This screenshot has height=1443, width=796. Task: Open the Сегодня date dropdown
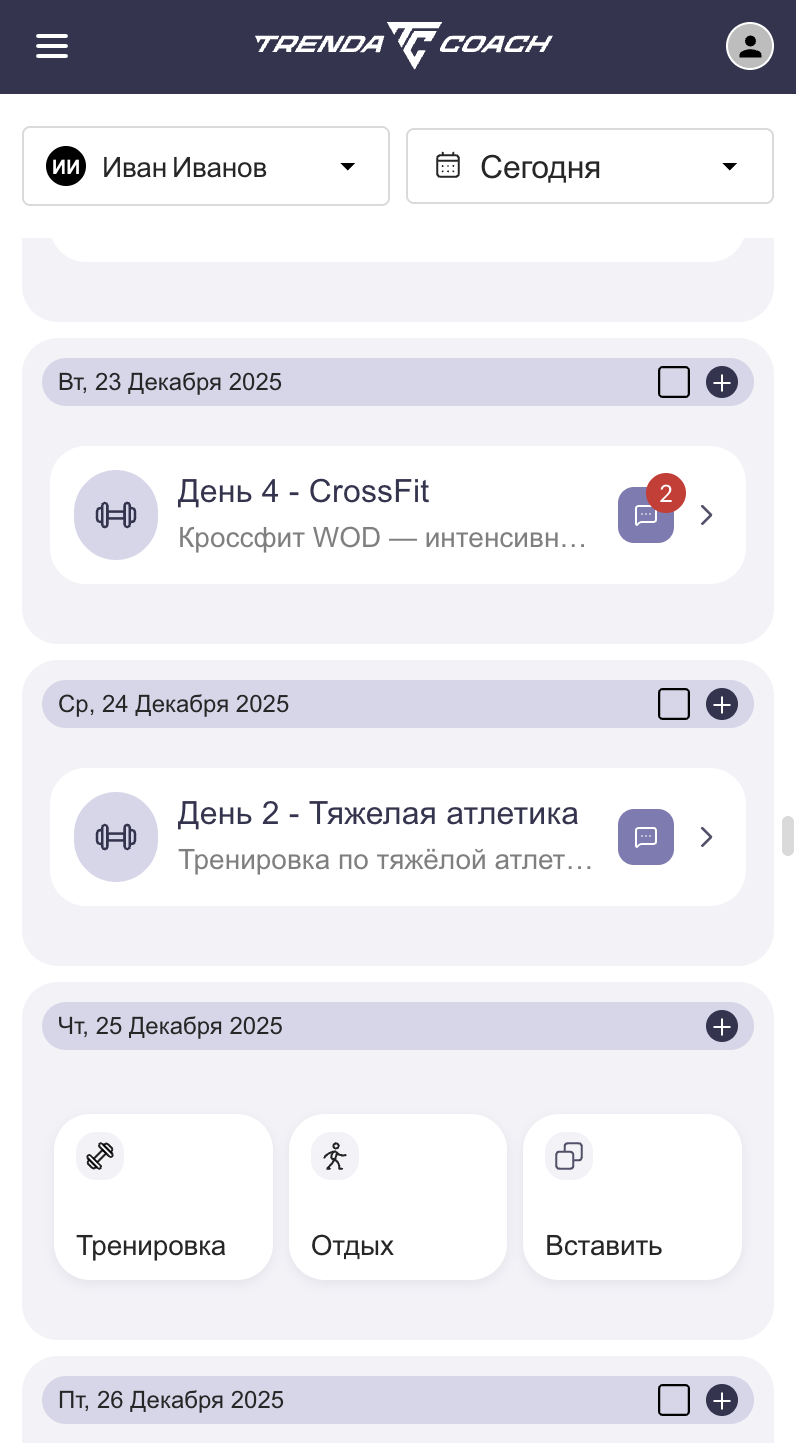(589, 167)
